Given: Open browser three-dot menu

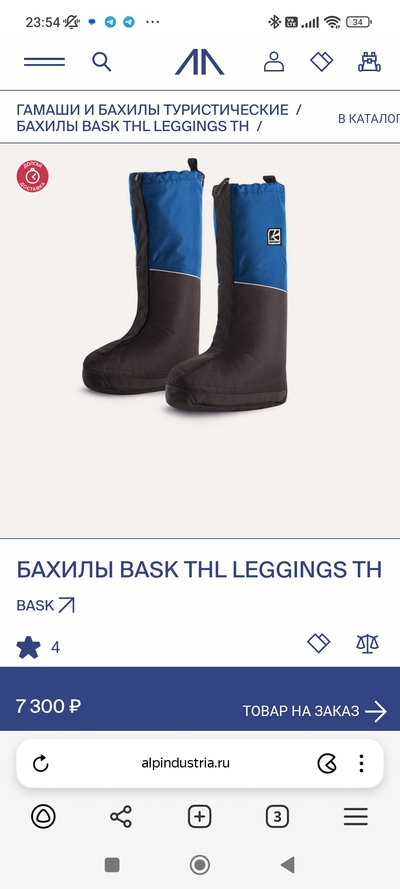Looking at the screenshot, I should (361, 764).
